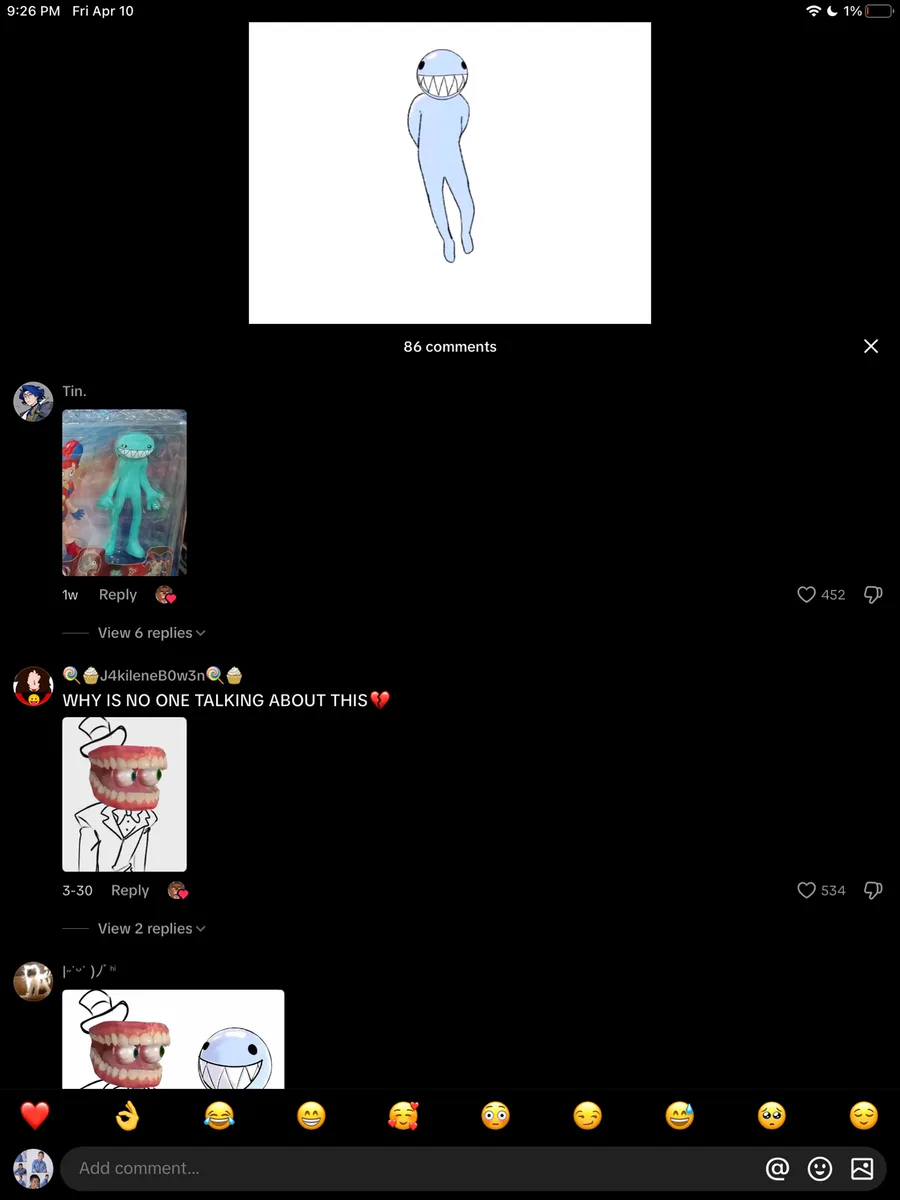Reply to J4kileneB0w3n's comment

(130, 891)
